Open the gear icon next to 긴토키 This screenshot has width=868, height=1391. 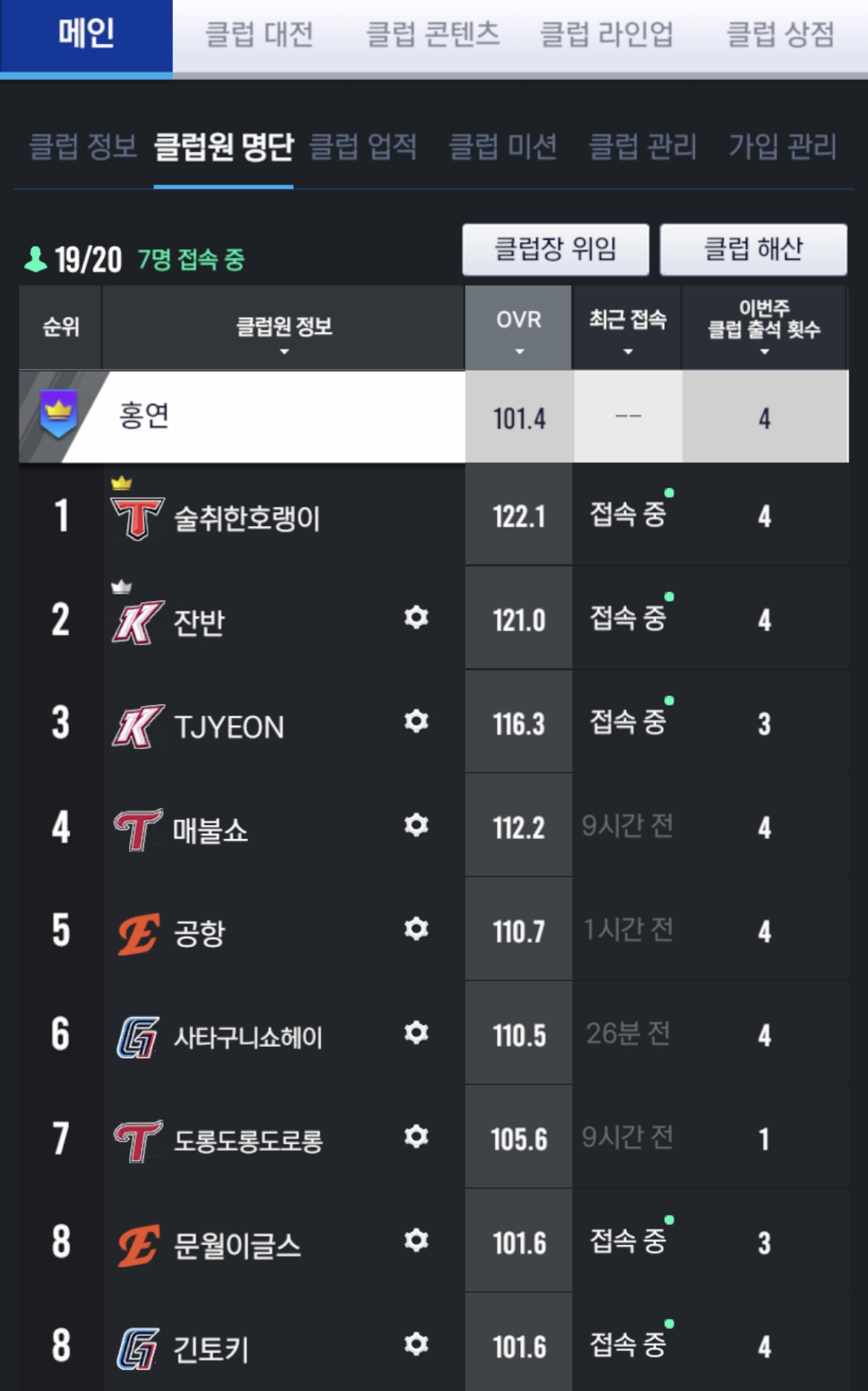[416, 1344]
